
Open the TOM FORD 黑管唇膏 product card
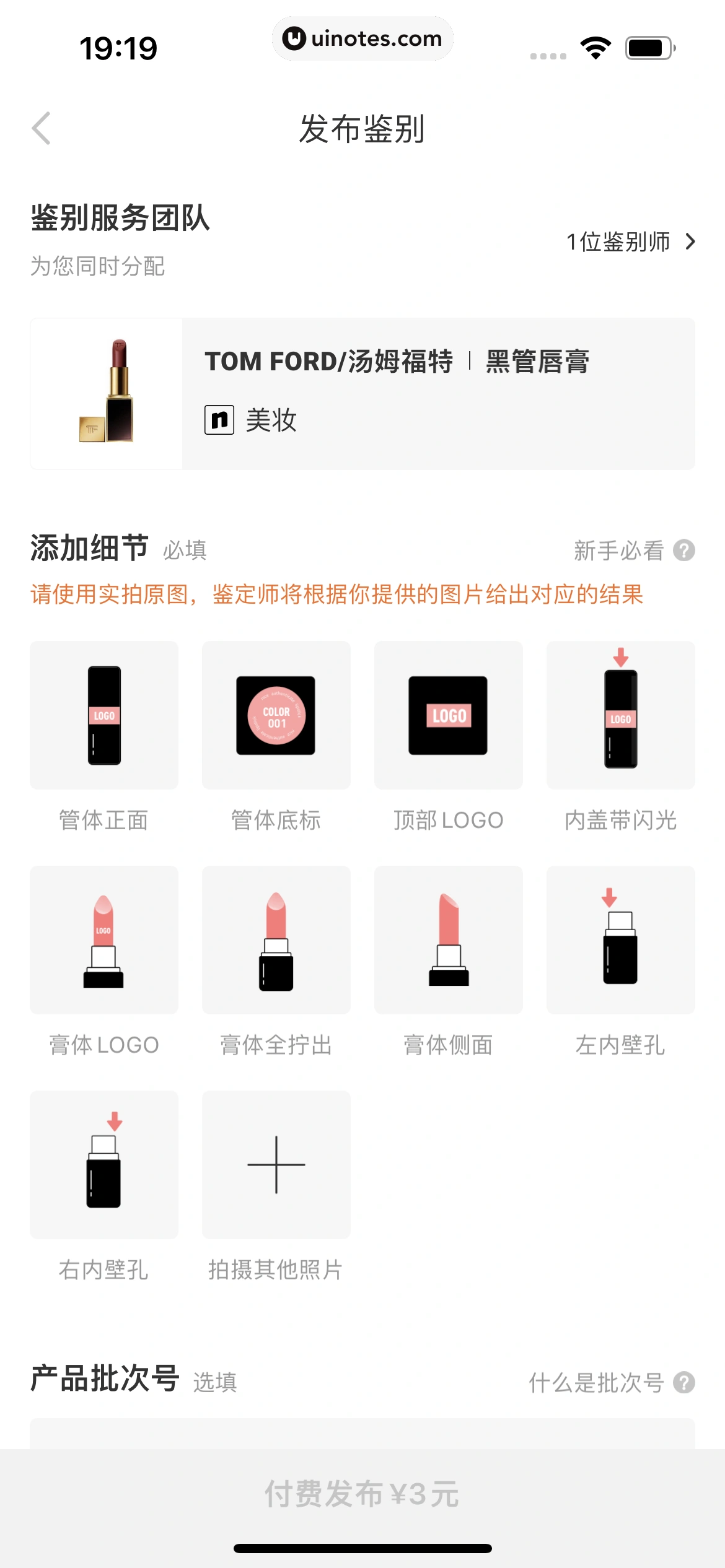pos(362,394)
